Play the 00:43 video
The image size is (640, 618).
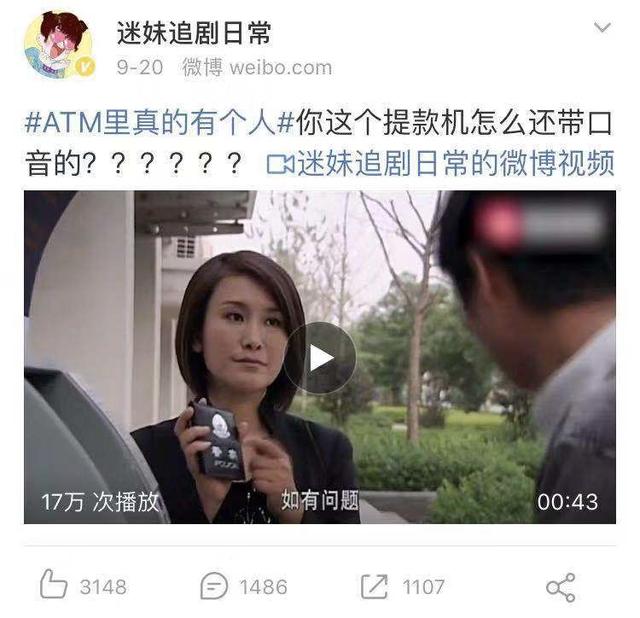pos(320,357)
